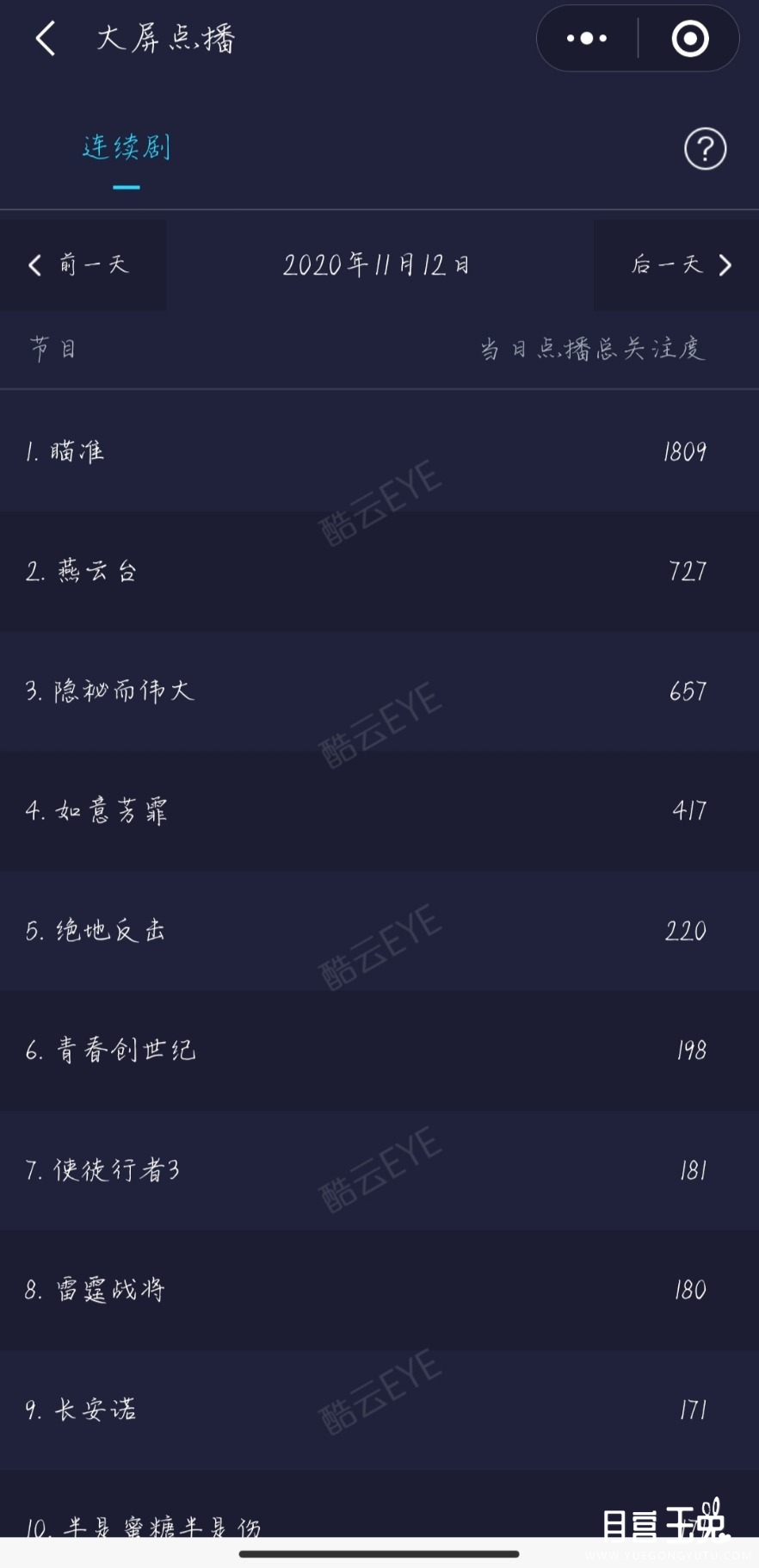The image size is (759, 1568).
Task: Open the entry 隐秘而伟大
Action: click(379, 691)
